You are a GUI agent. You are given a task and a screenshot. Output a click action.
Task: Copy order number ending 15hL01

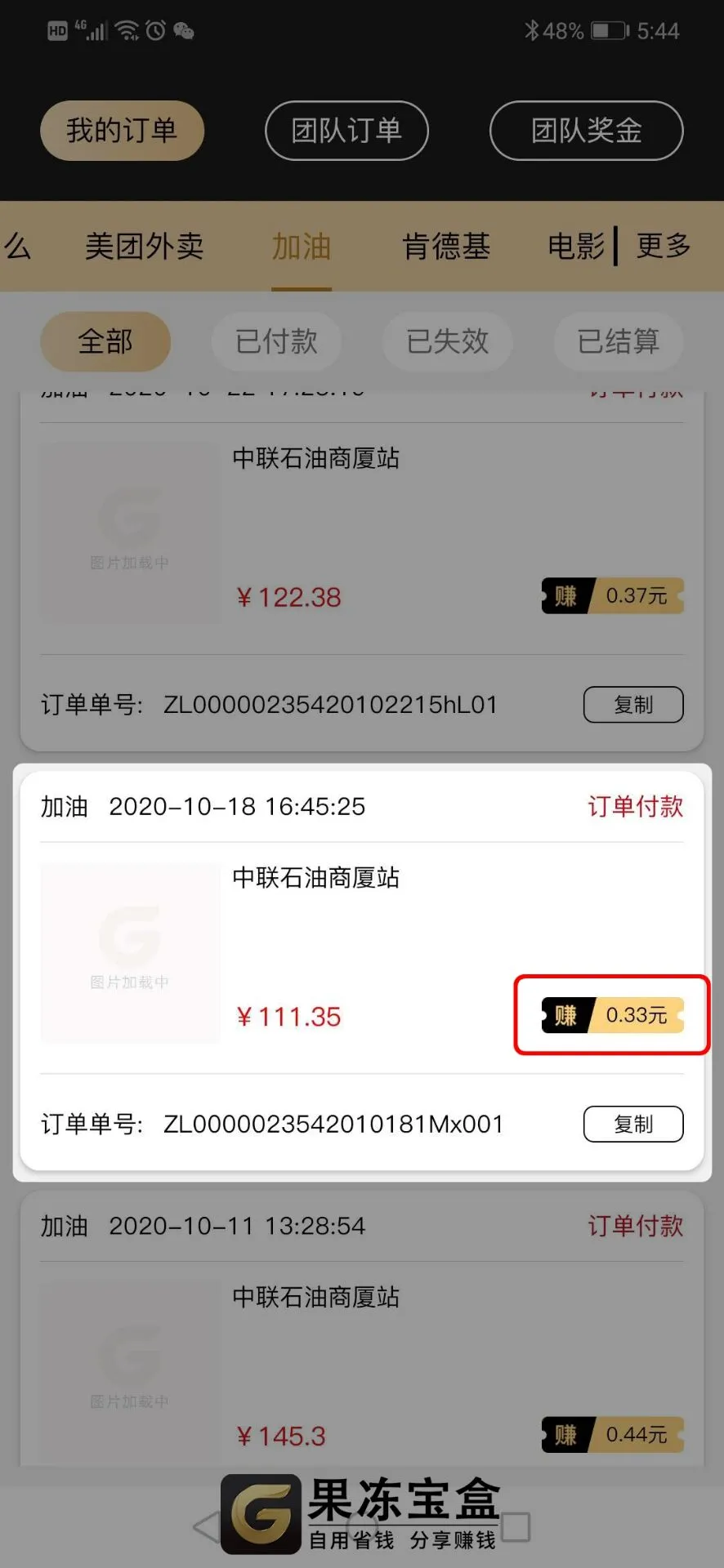(x=633, y=705)
